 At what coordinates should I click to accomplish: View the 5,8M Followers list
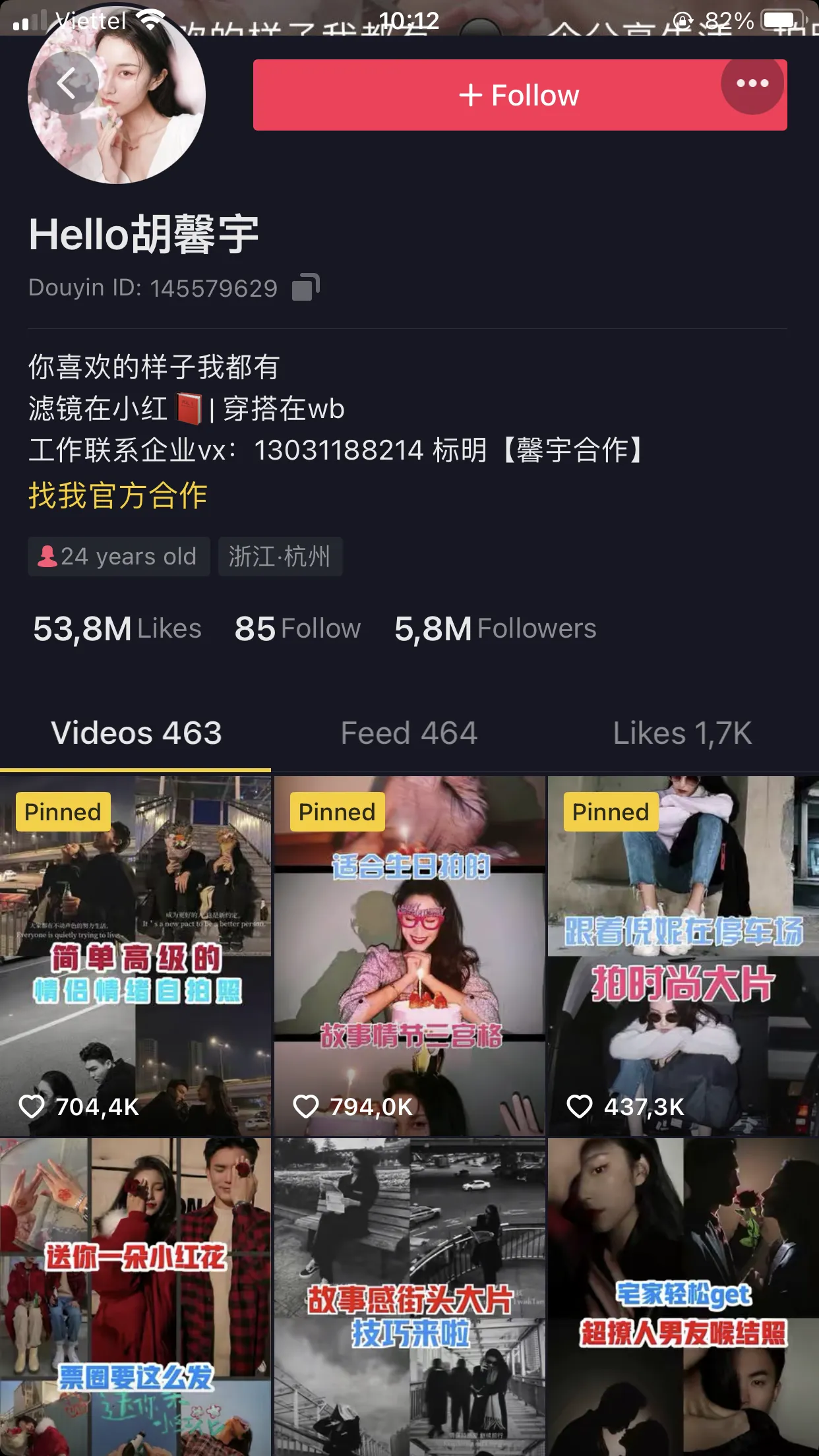(x=495, y=628)
